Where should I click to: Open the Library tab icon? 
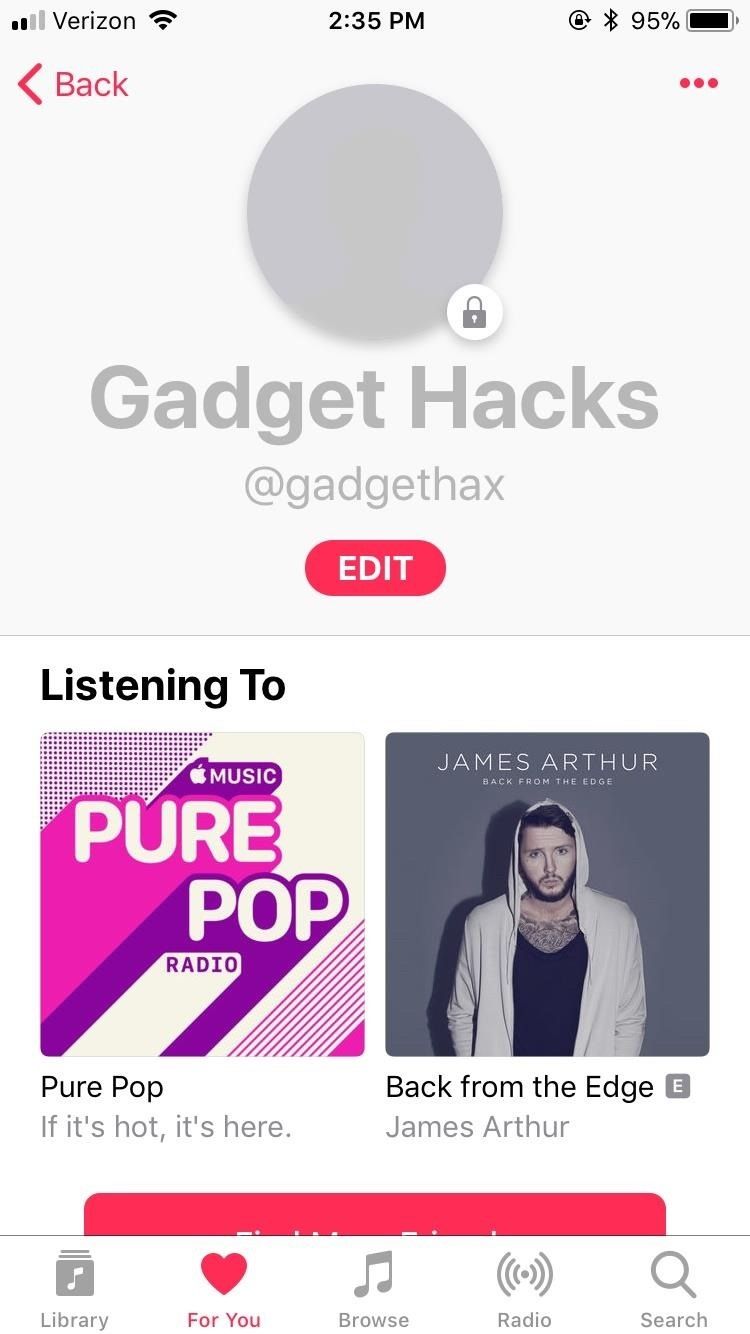[74, 1275]
